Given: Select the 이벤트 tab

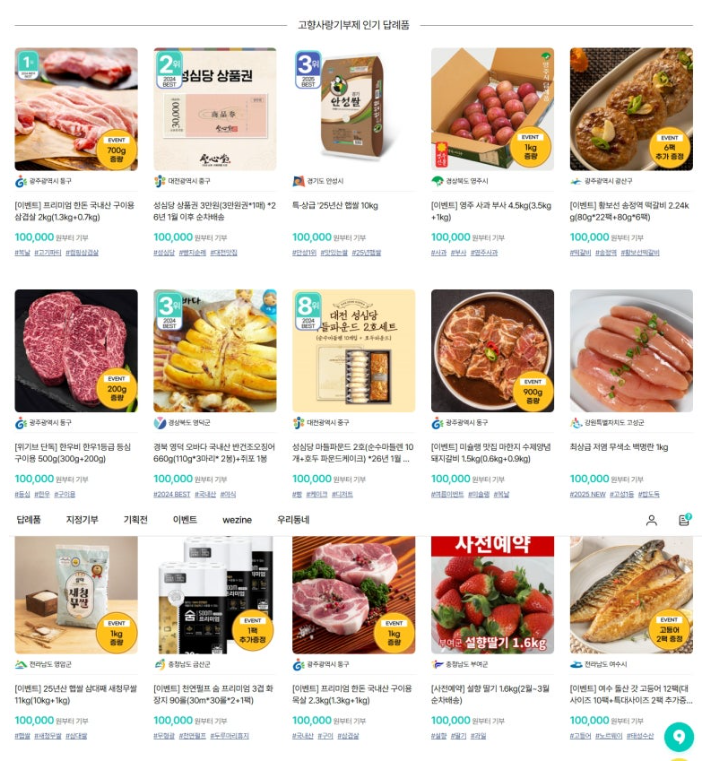Looking at the screenshot, I should click(185, 520).
